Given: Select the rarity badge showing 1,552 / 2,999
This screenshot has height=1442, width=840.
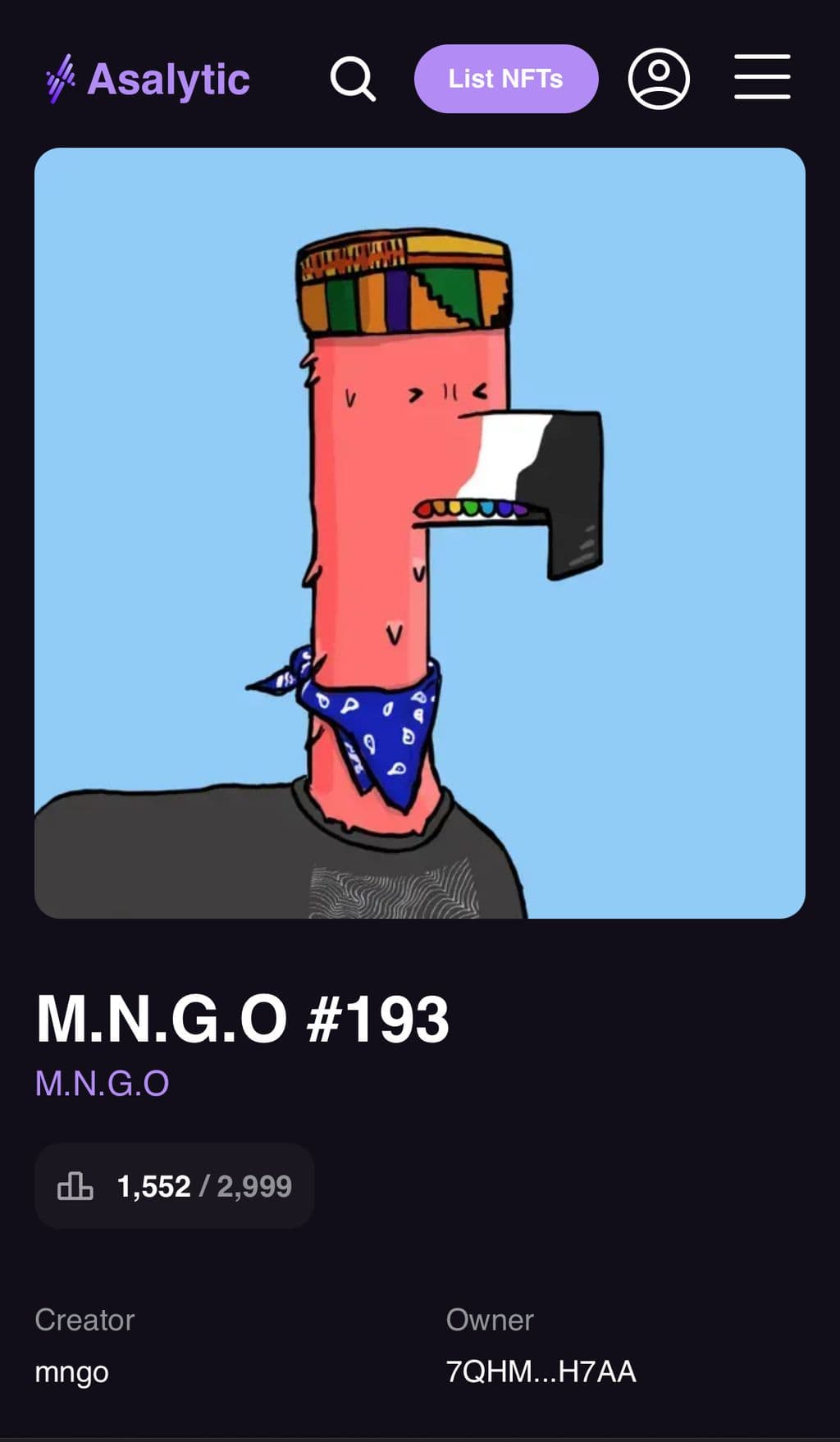Looking at the screenshot, I should point(175,1184).
